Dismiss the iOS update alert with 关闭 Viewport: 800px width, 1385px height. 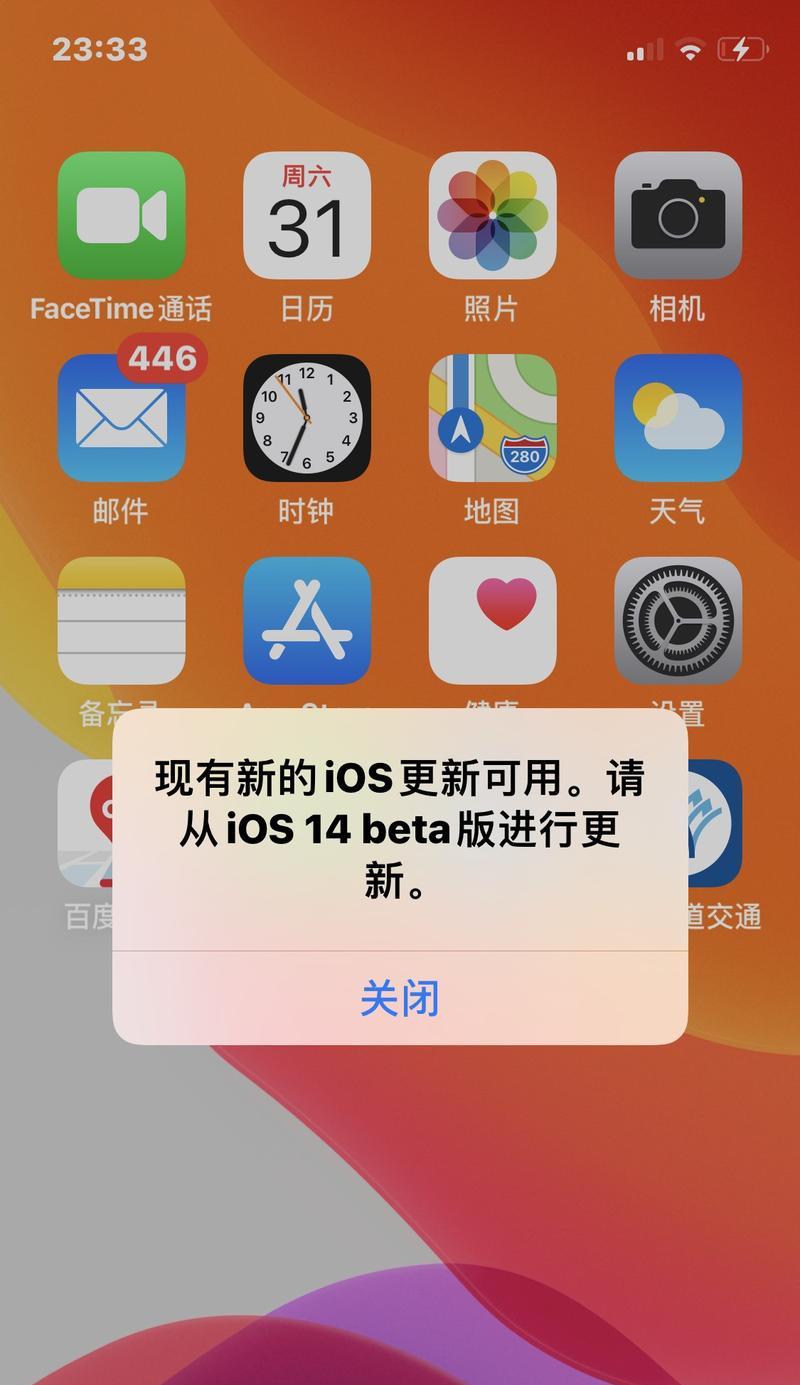pyautogui.click(x=399, y=998)
